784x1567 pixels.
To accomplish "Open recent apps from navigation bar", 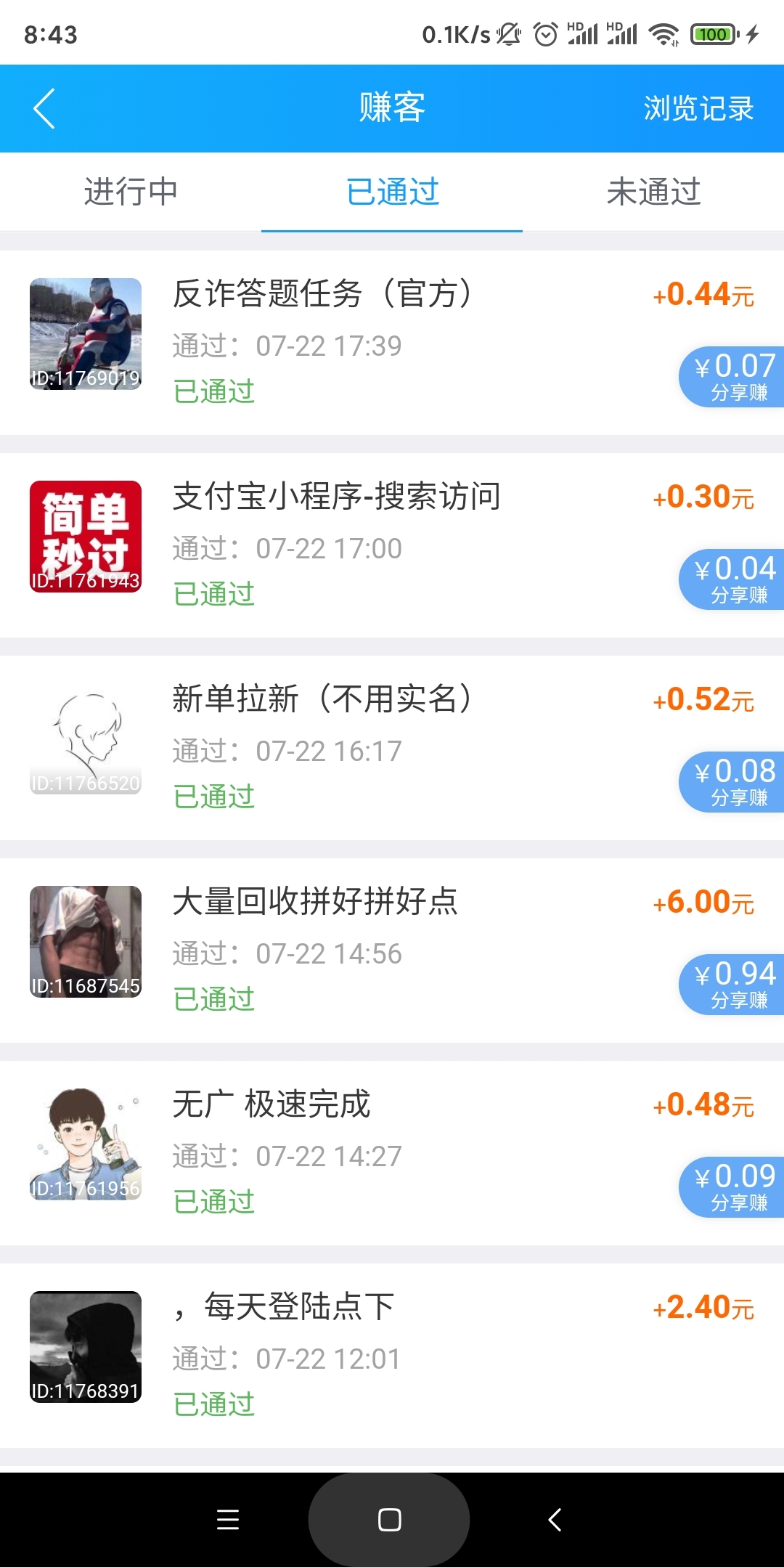I will click(x=228, y=1520).
